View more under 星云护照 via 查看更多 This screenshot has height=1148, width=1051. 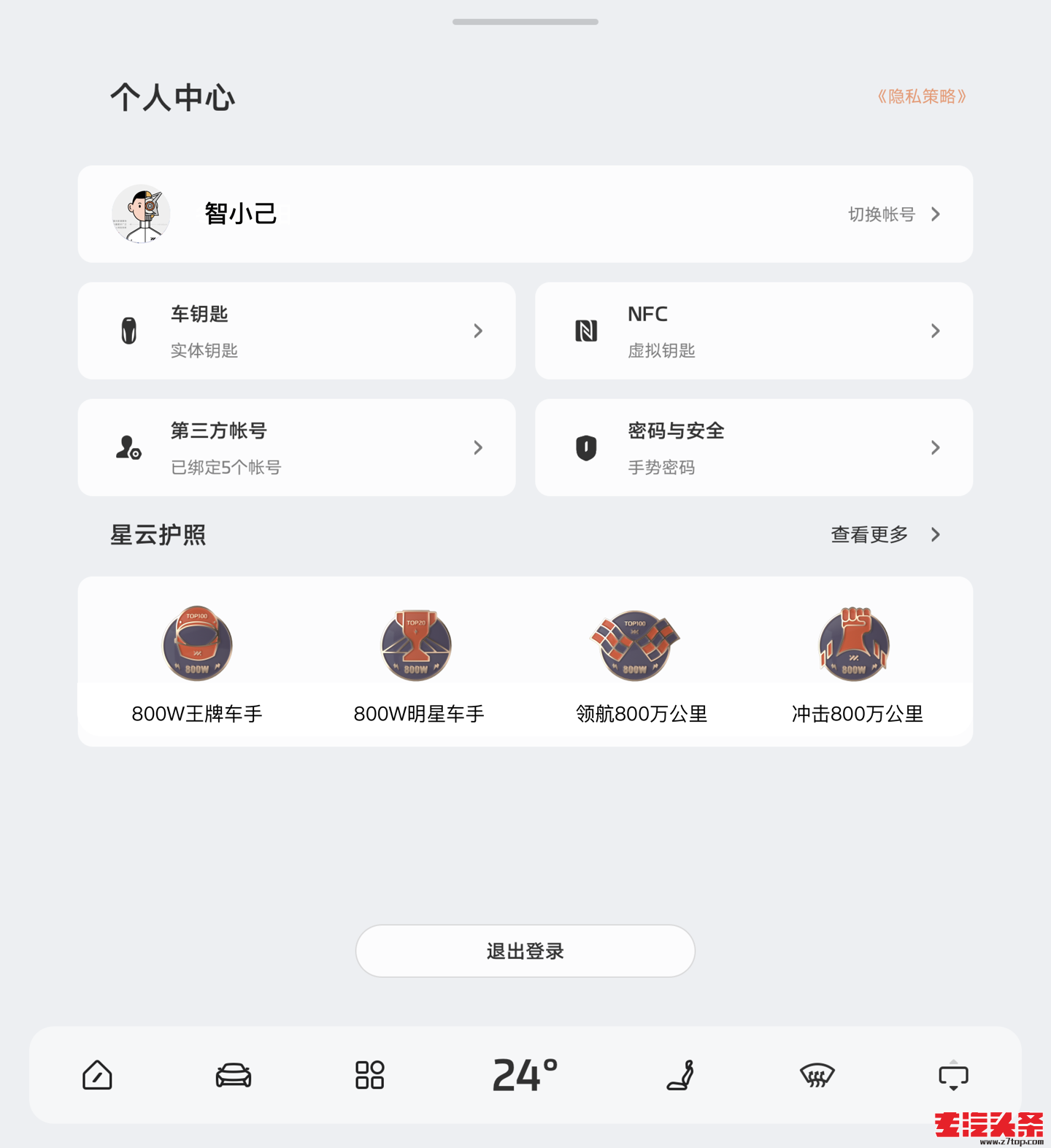coord(885,535)
